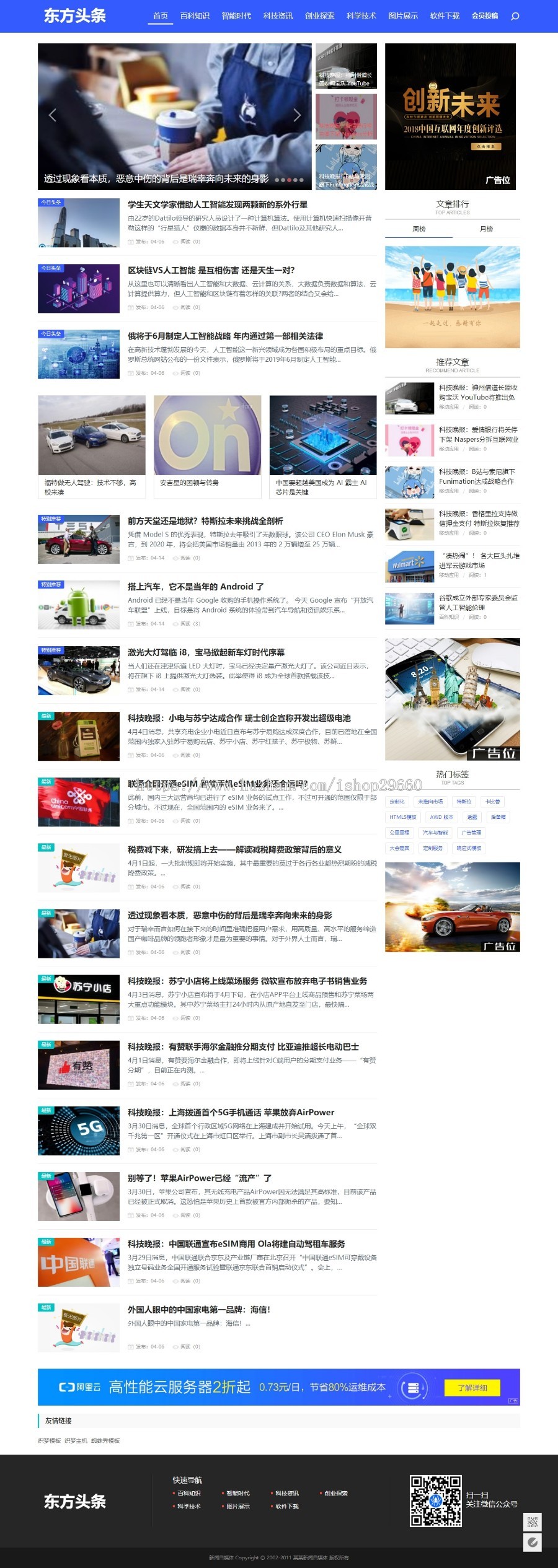
Task: Show the next carousel slide
Action: tap(297, 115)
